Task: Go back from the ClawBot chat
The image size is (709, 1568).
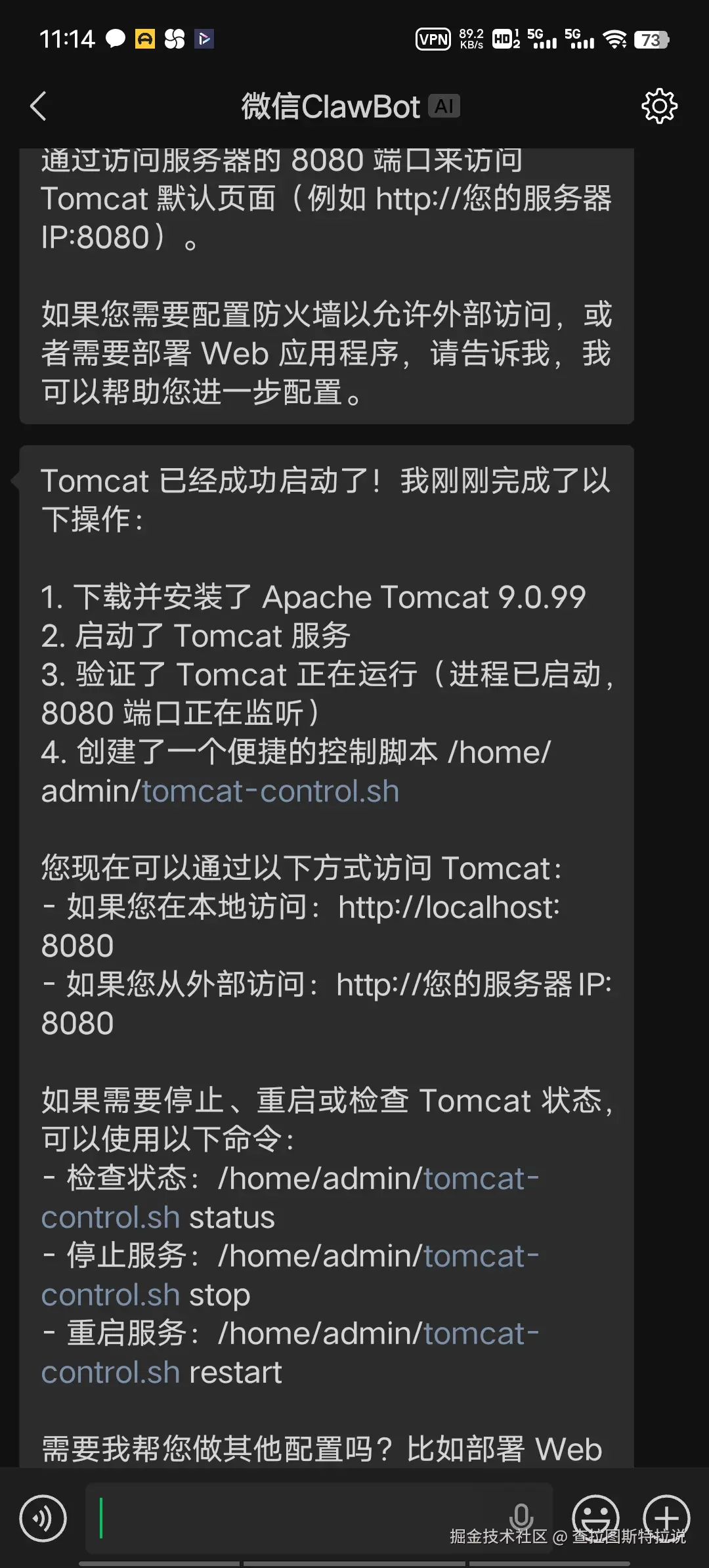Action: pyautogui.click(x=38, y=106)
